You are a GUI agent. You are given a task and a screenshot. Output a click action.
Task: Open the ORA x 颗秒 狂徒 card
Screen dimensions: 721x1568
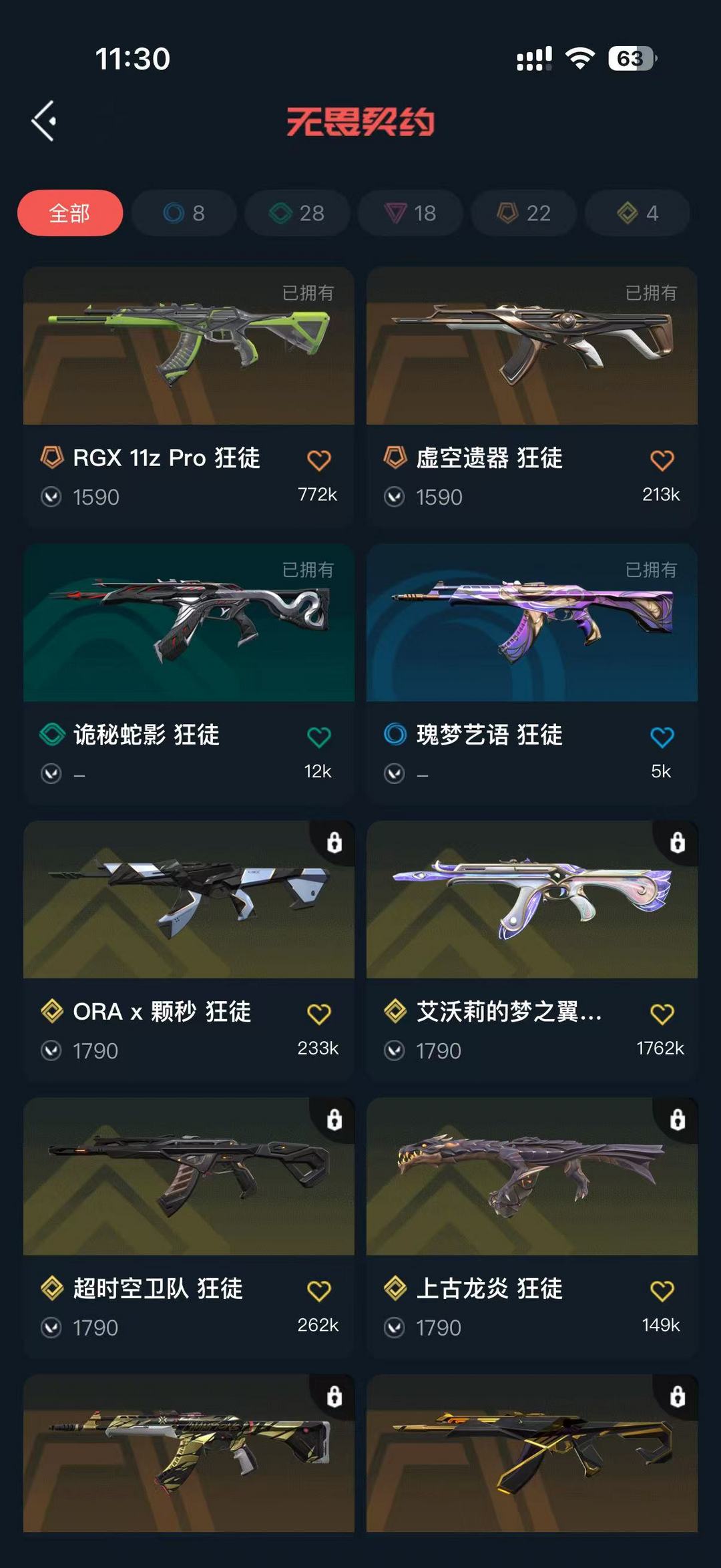[189, 951]
